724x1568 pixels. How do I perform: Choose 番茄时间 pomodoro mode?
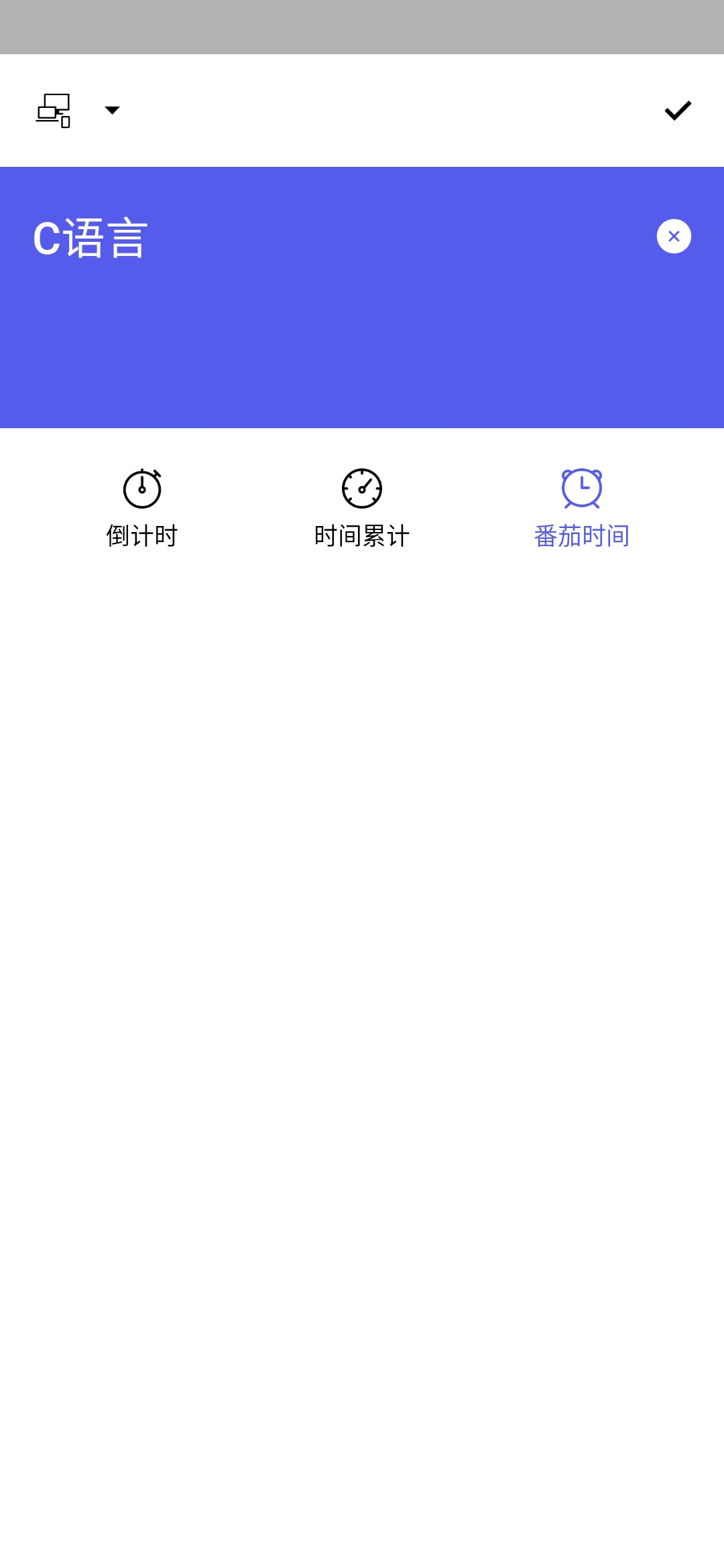(x=581, y=509)
